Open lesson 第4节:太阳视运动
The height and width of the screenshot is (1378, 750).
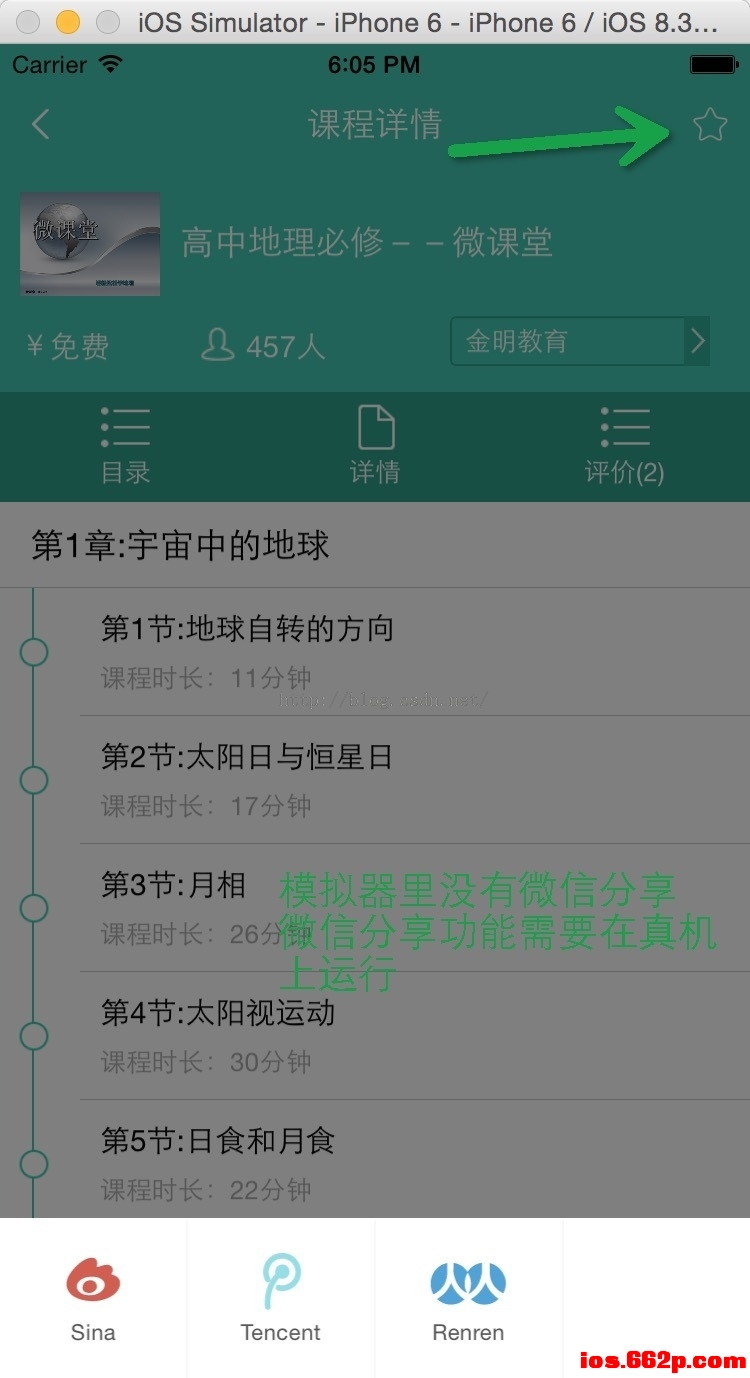click(x=400, y=1036)
